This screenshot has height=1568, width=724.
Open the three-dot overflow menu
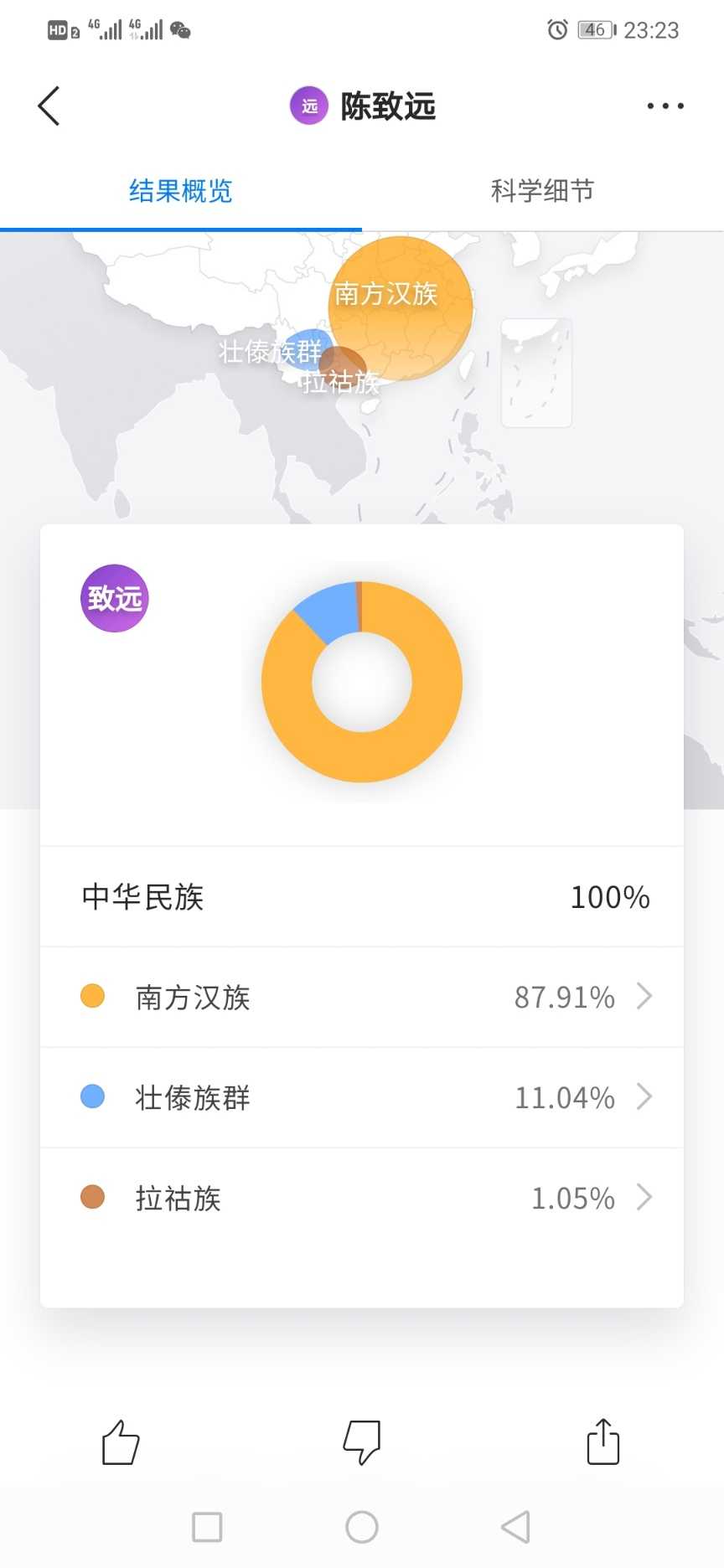[665, 106]
